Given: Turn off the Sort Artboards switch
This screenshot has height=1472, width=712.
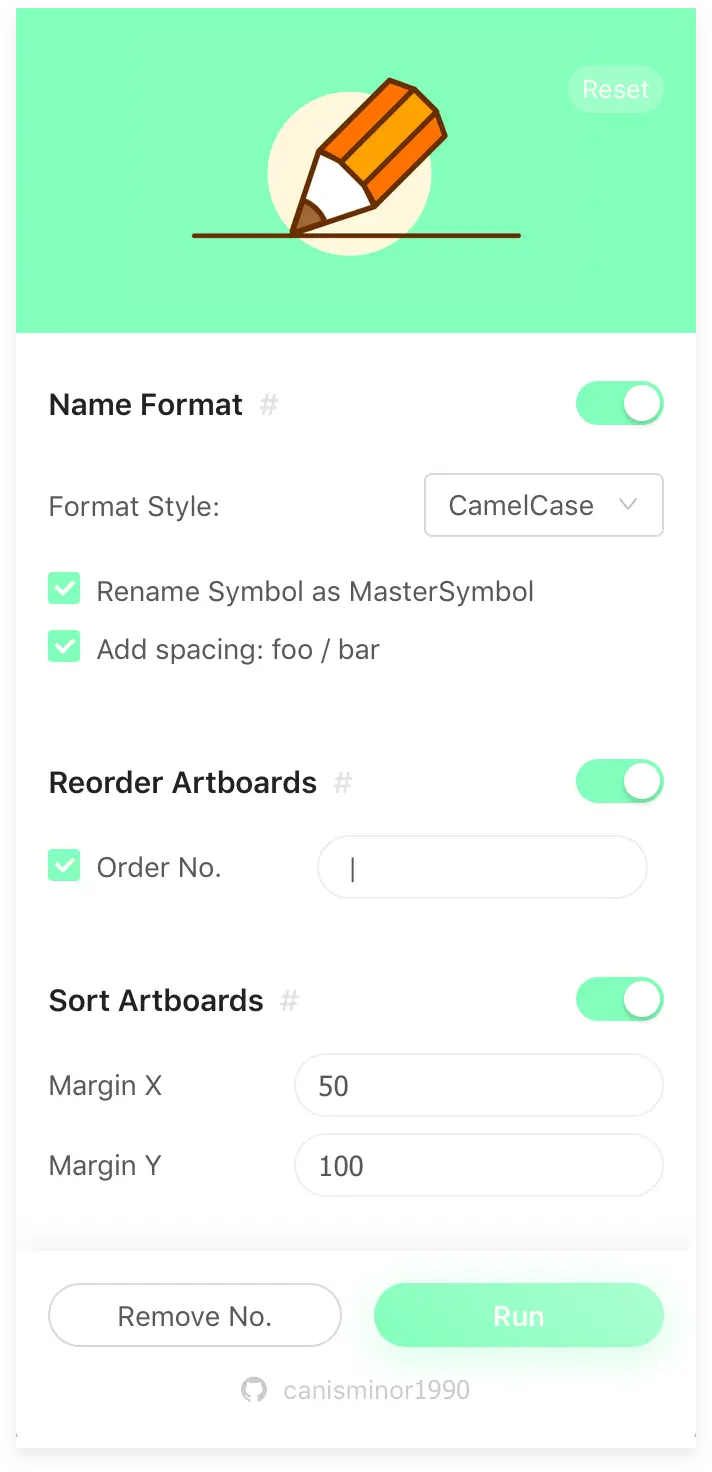Looking at the screenshot, I should tap(619, 1000).
